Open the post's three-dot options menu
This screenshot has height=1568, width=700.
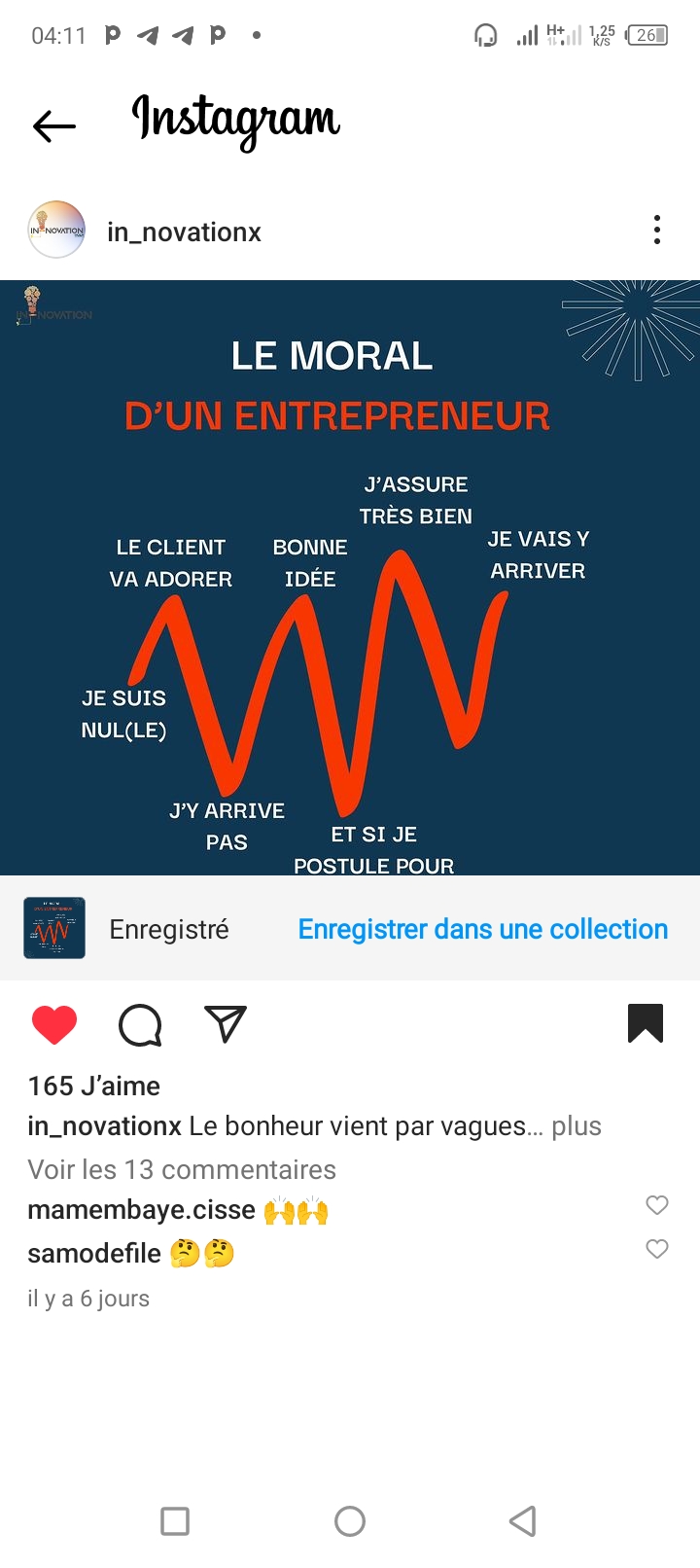coord(657,231)
